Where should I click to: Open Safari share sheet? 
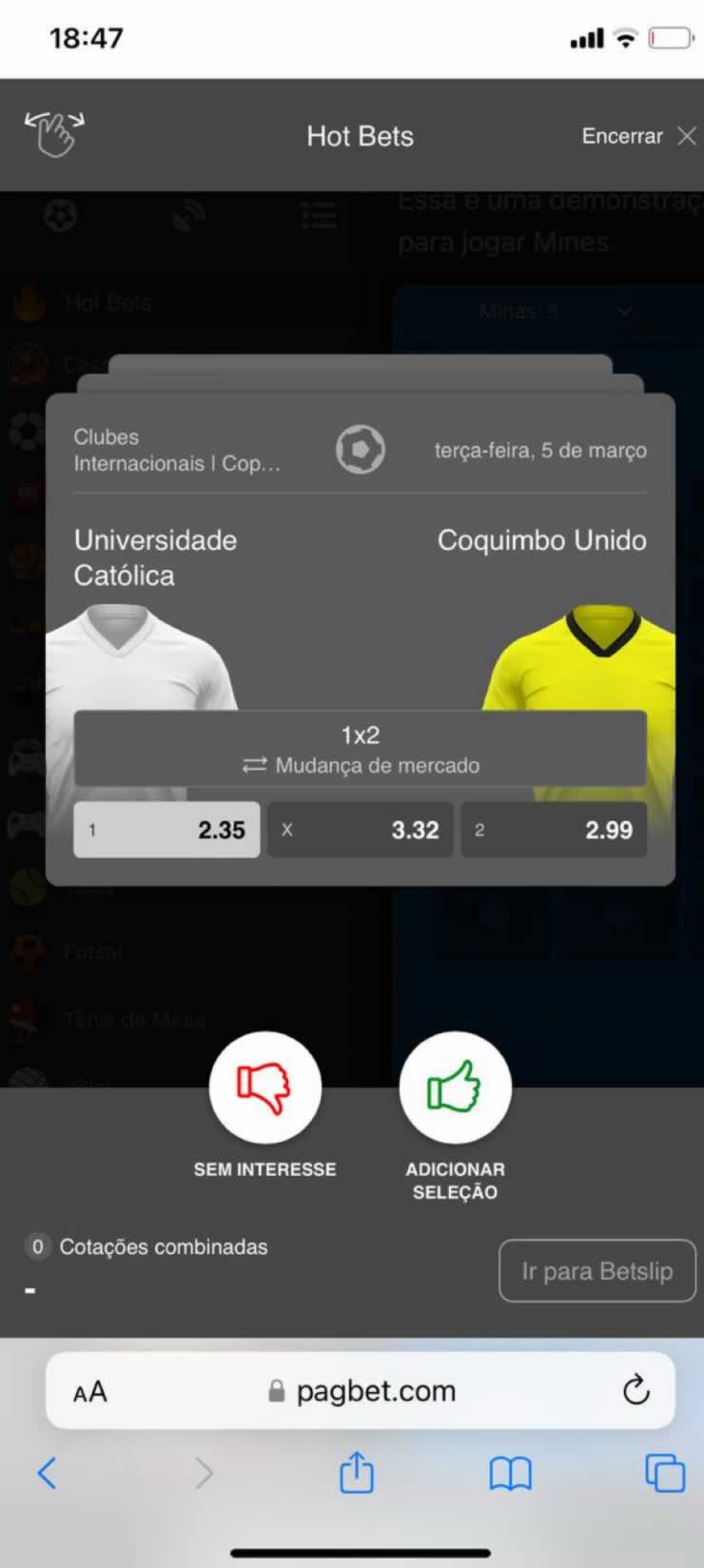pos(356,1473)
